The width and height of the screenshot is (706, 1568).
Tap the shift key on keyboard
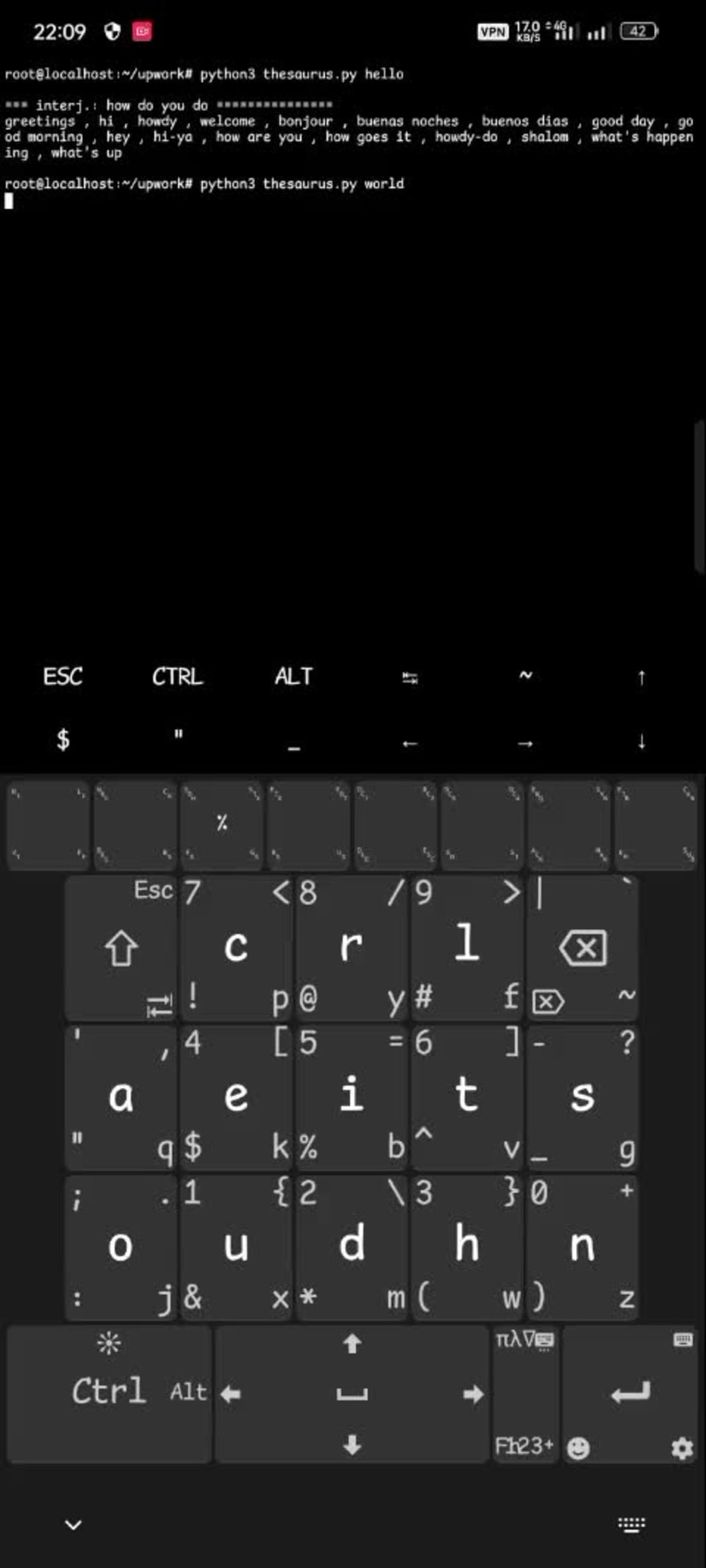[x=121, y=947]
